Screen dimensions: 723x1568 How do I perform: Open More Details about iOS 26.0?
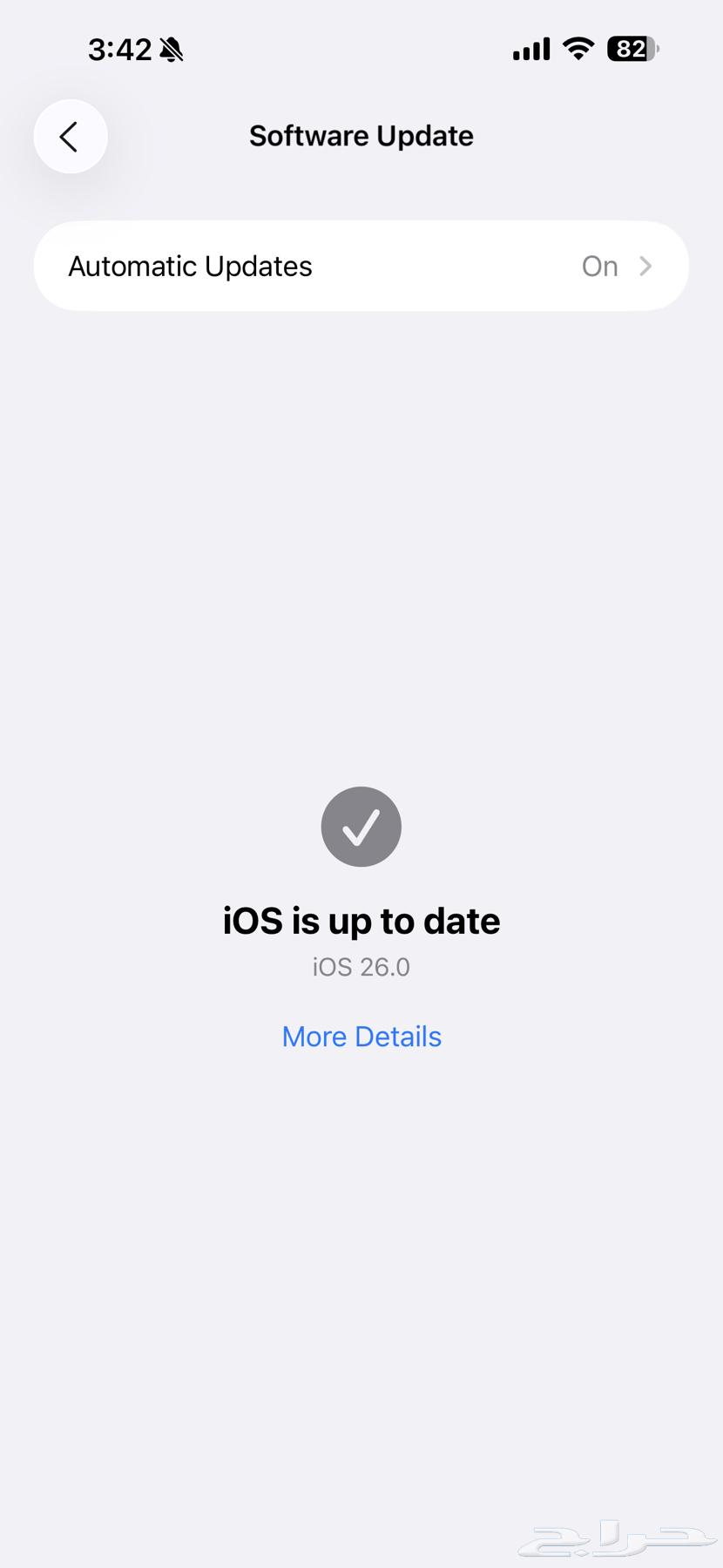pyautogui.click(x=361, y=1037)
